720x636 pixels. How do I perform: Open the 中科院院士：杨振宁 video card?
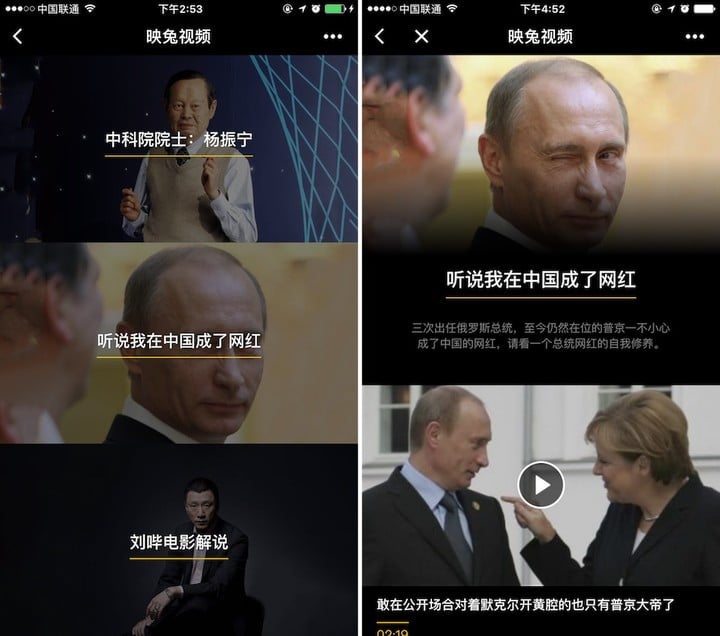[179, 141]
